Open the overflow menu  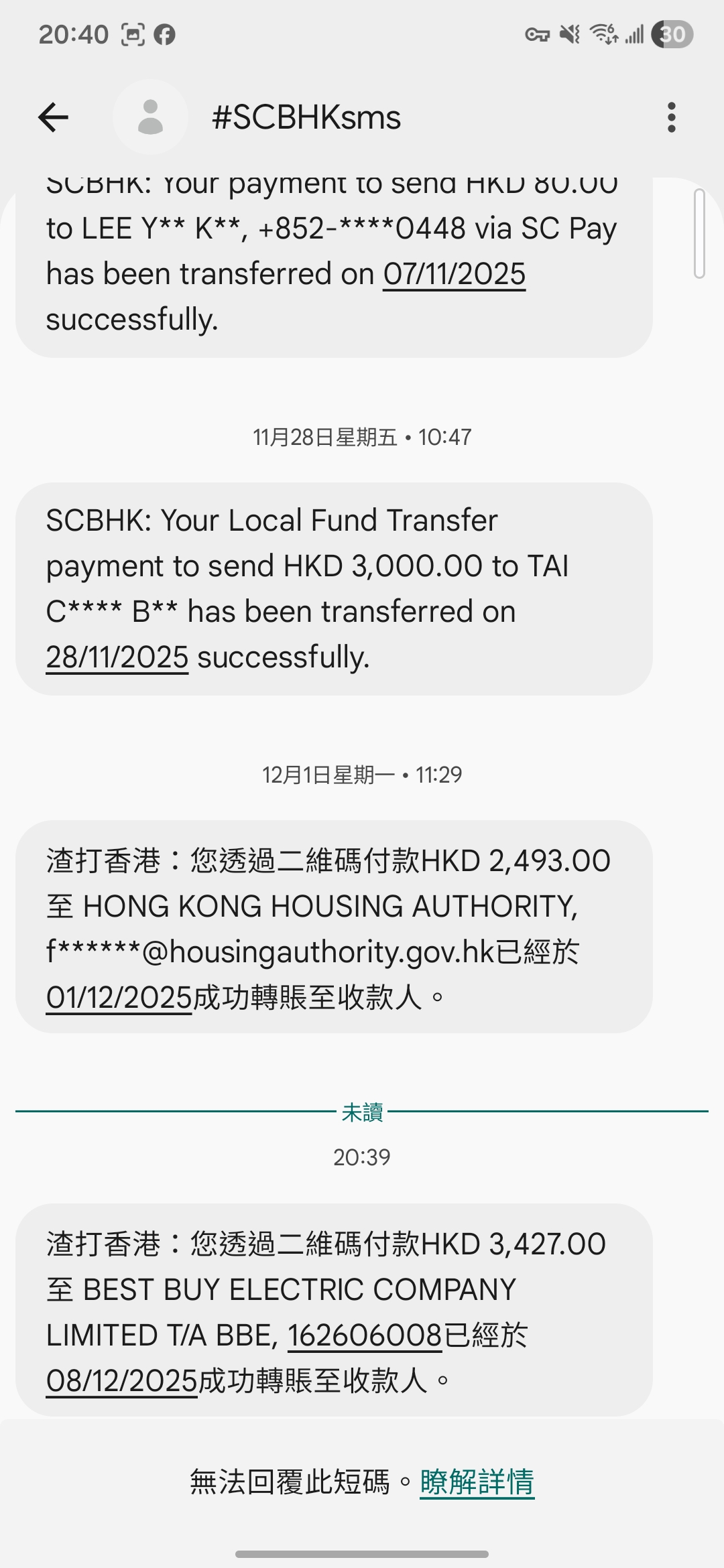[671, 118]
